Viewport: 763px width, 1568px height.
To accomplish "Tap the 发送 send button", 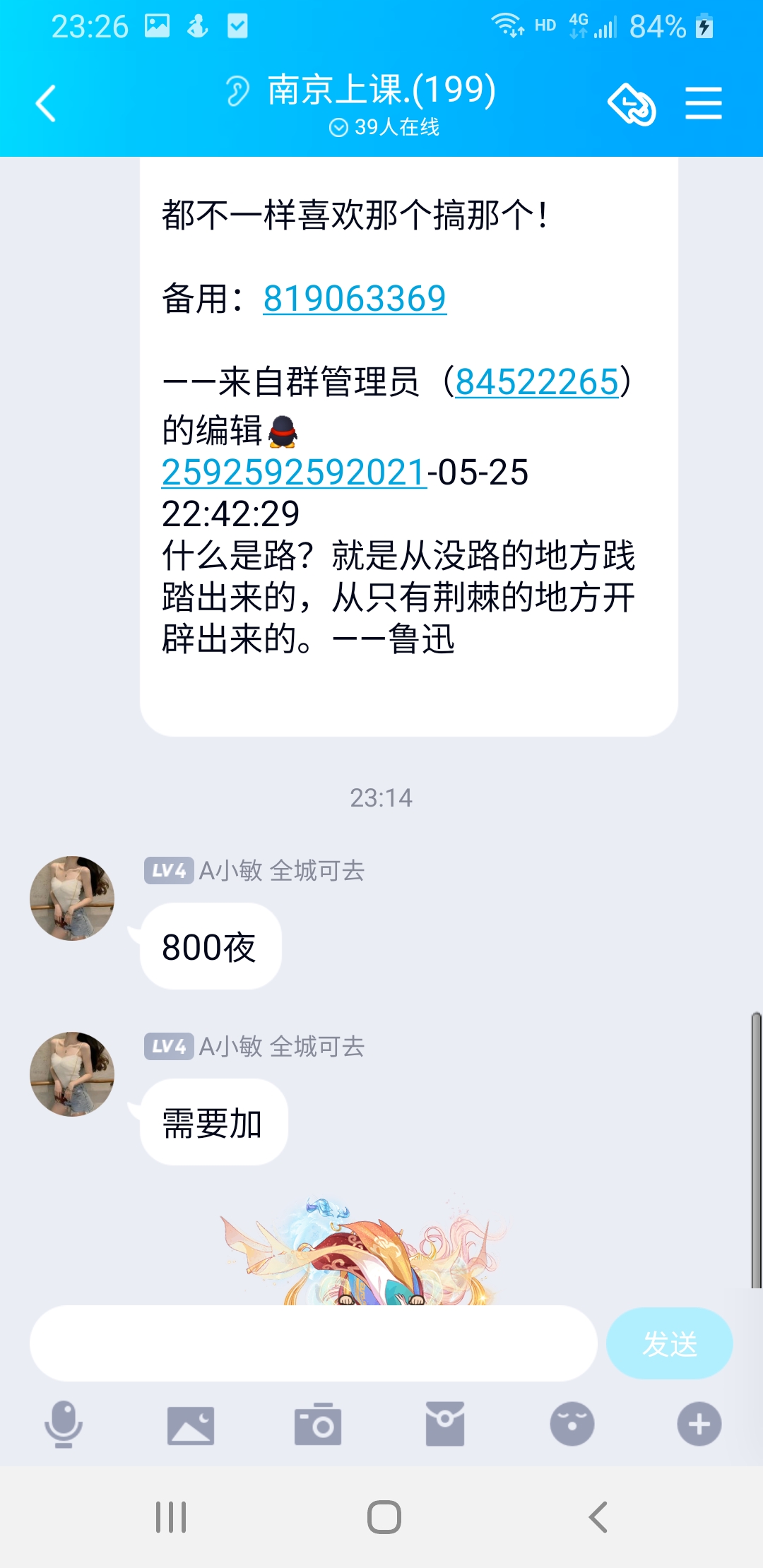I will coord(669,1343).
